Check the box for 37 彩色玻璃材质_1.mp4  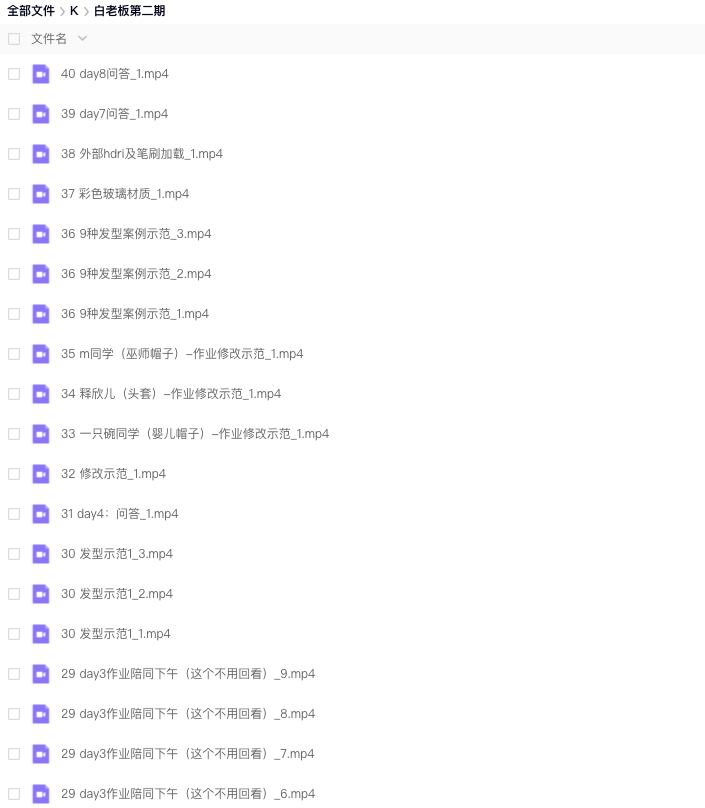pos(14,194)
